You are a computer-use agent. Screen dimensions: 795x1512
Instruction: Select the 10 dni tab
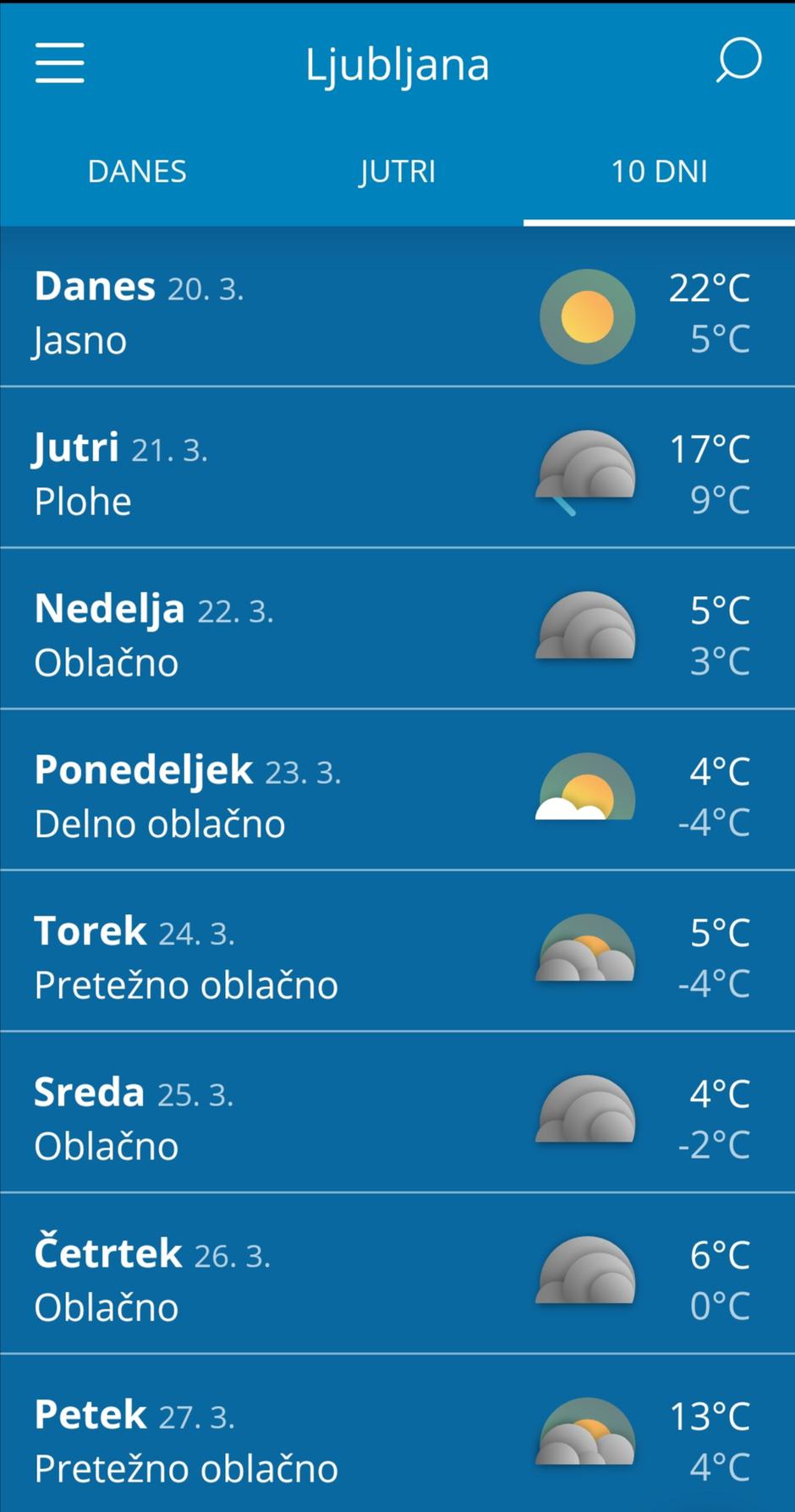point(659,172)
